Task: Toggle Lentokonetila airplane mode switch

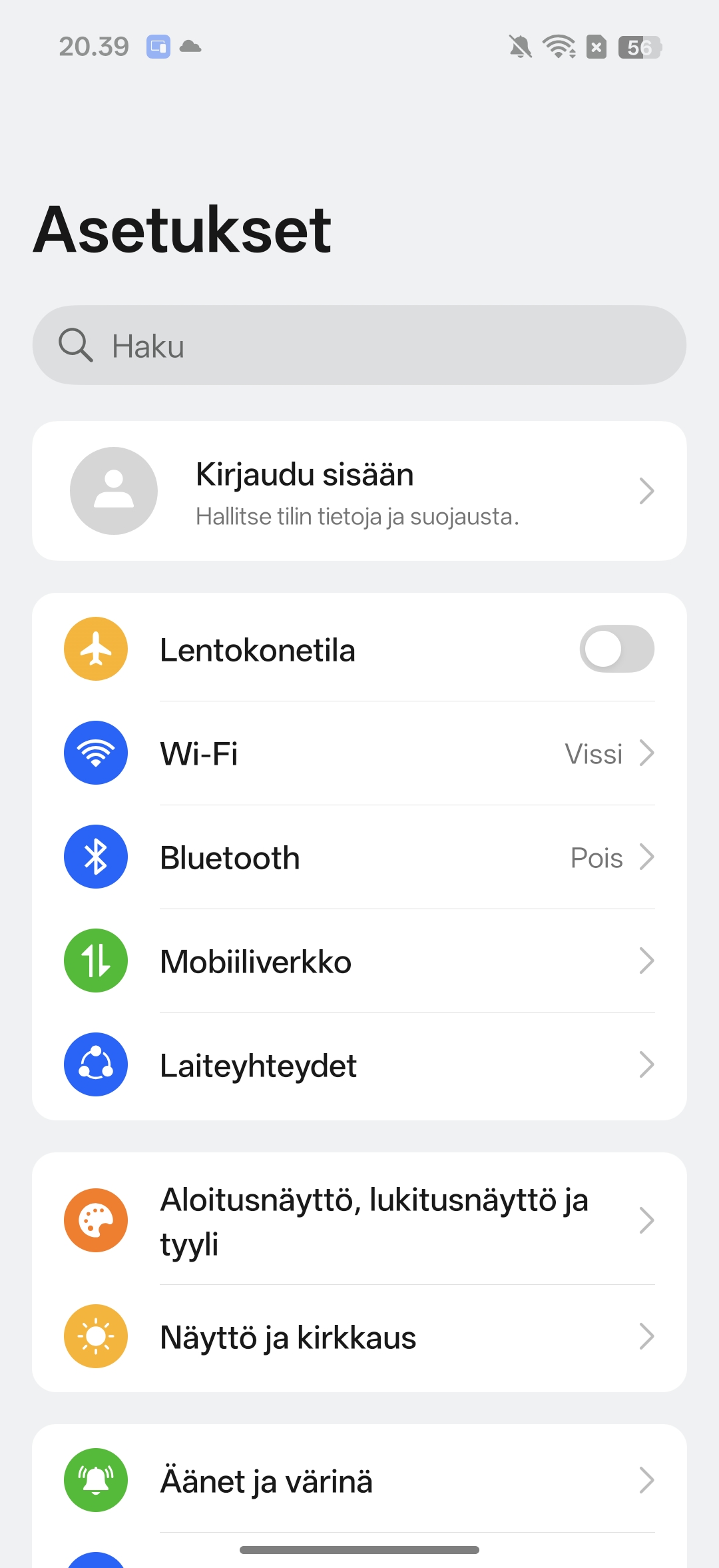Action: coord(616,649)
